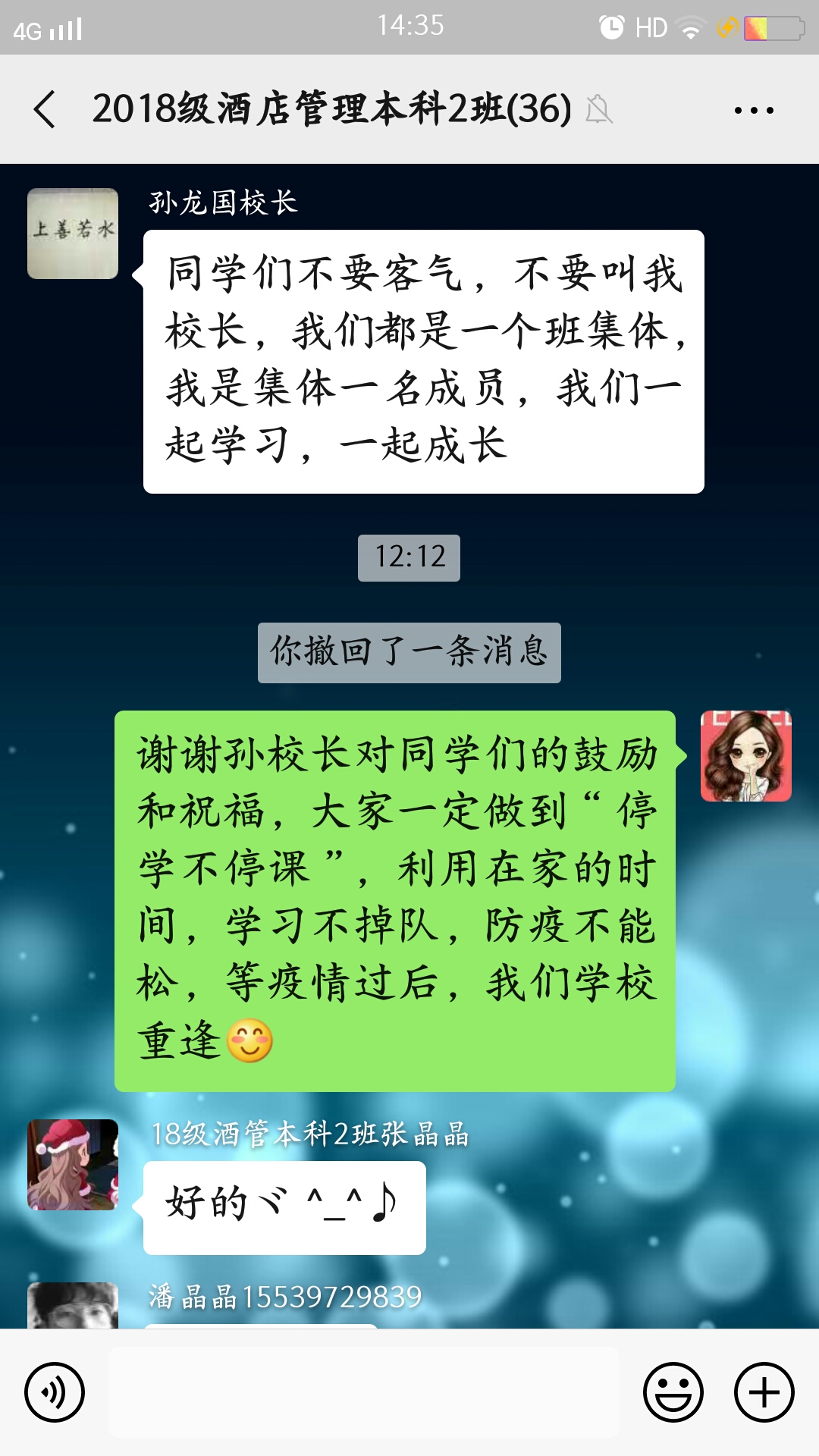The image size is (819, 1456).
Task: Tap 潘晶晶's profile picture
Action: click(73, 1306)
